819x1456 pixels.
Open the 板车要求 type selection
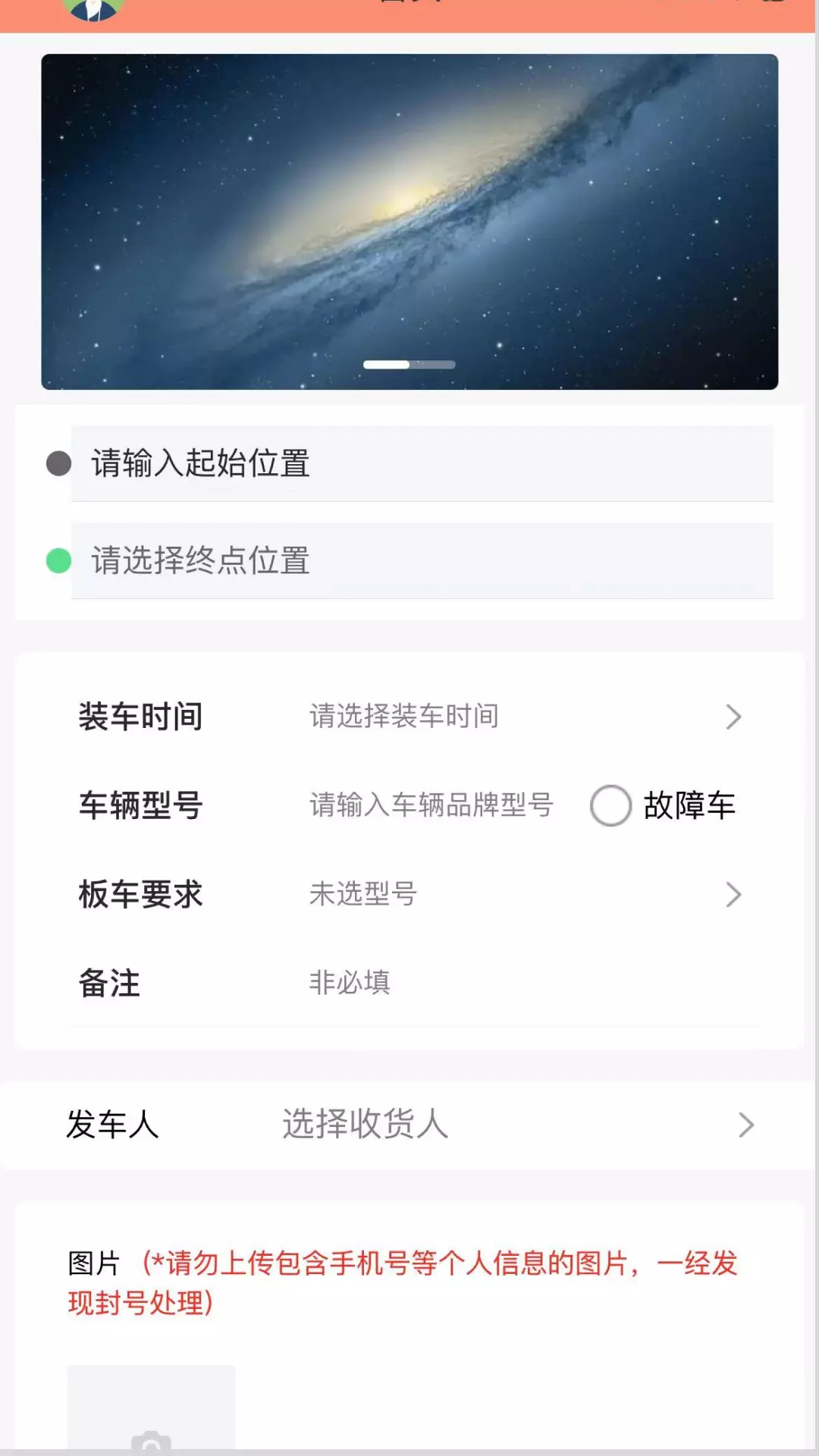(x=409, y=895)
